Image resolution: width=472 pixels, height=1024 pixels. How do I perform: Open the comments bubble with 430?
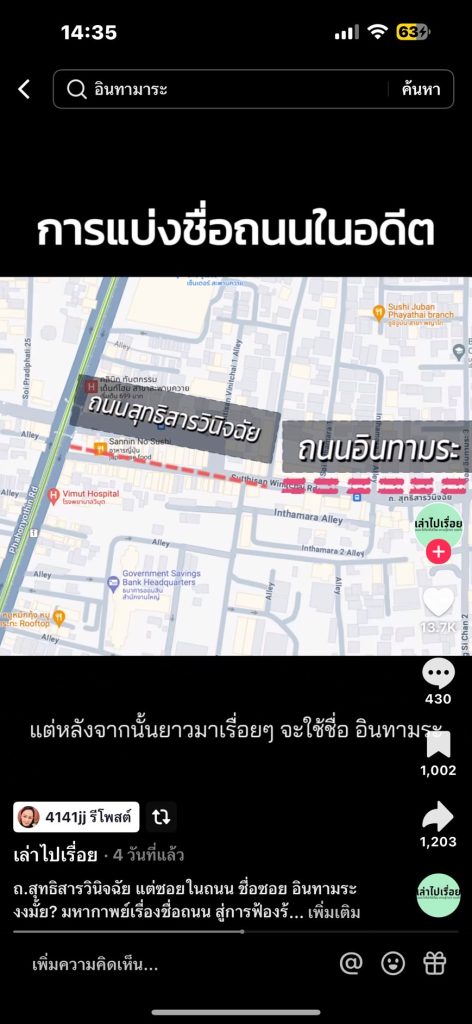(x=438, y=674)
